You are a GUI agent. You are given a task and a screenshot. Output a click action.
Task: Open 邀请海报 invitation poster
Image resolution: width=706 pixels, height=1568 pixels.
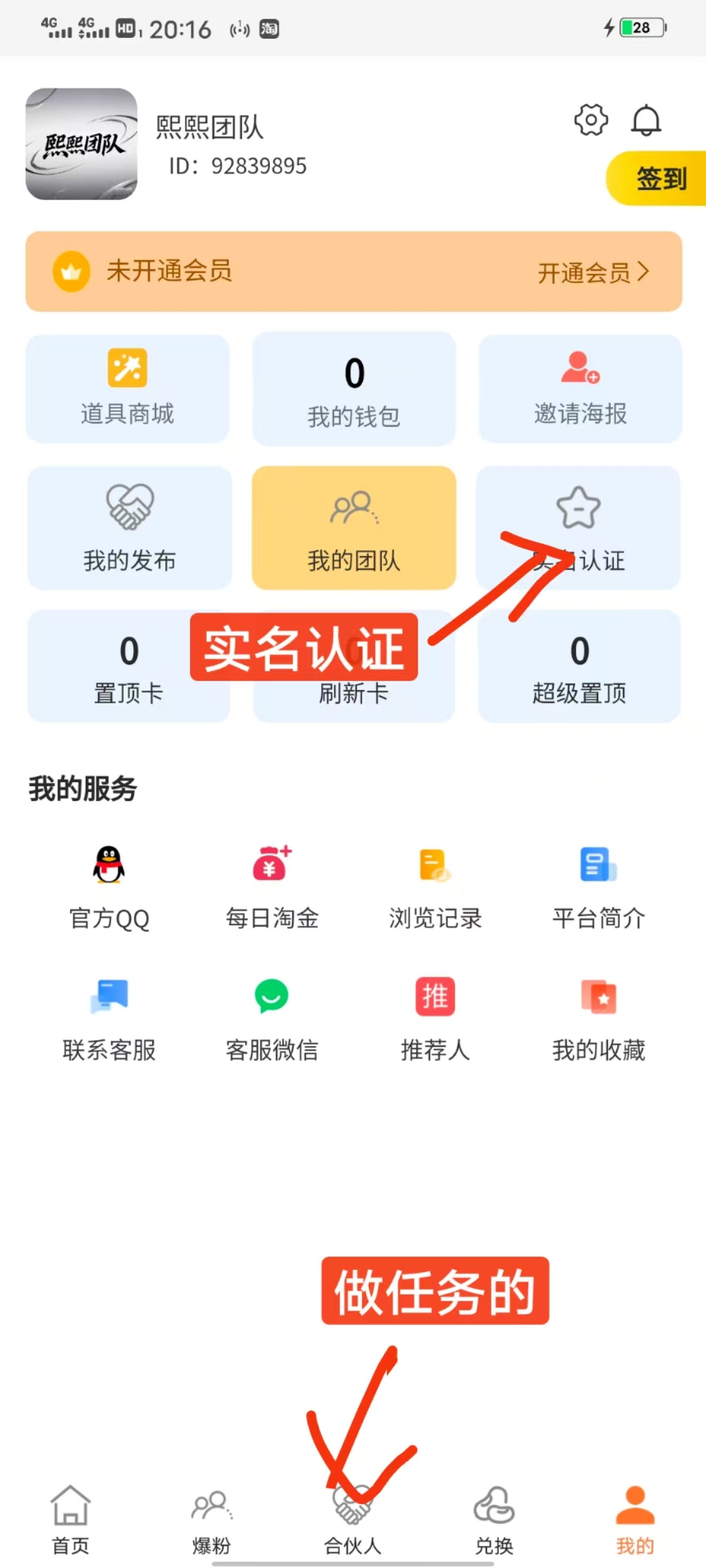[580, 389]
